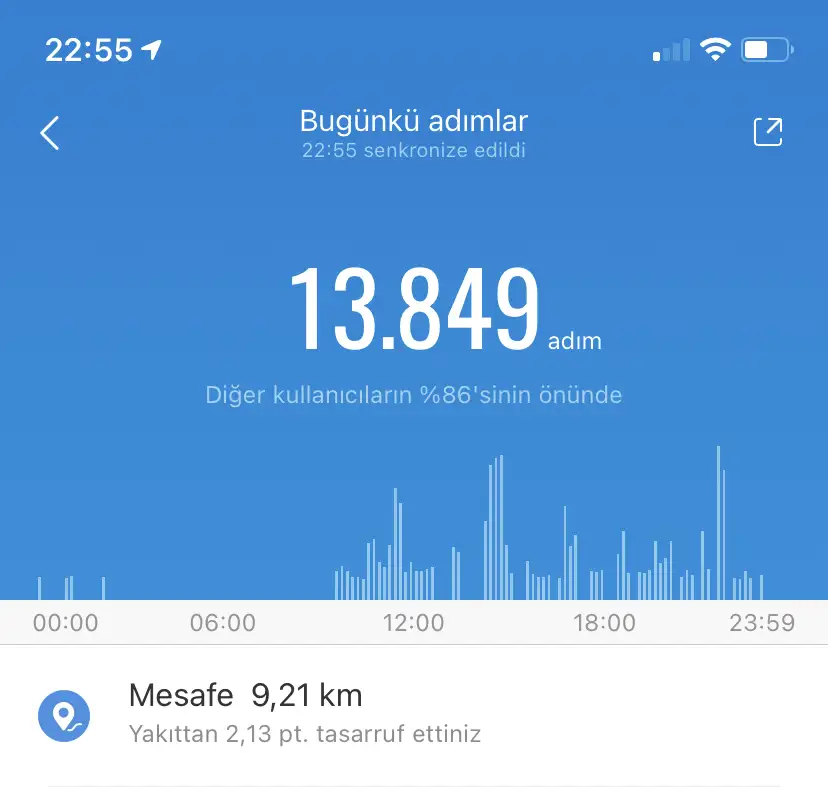Go back from Bugünkü adımlar
This screenshot has width=828, height=796.
(50, 133)
